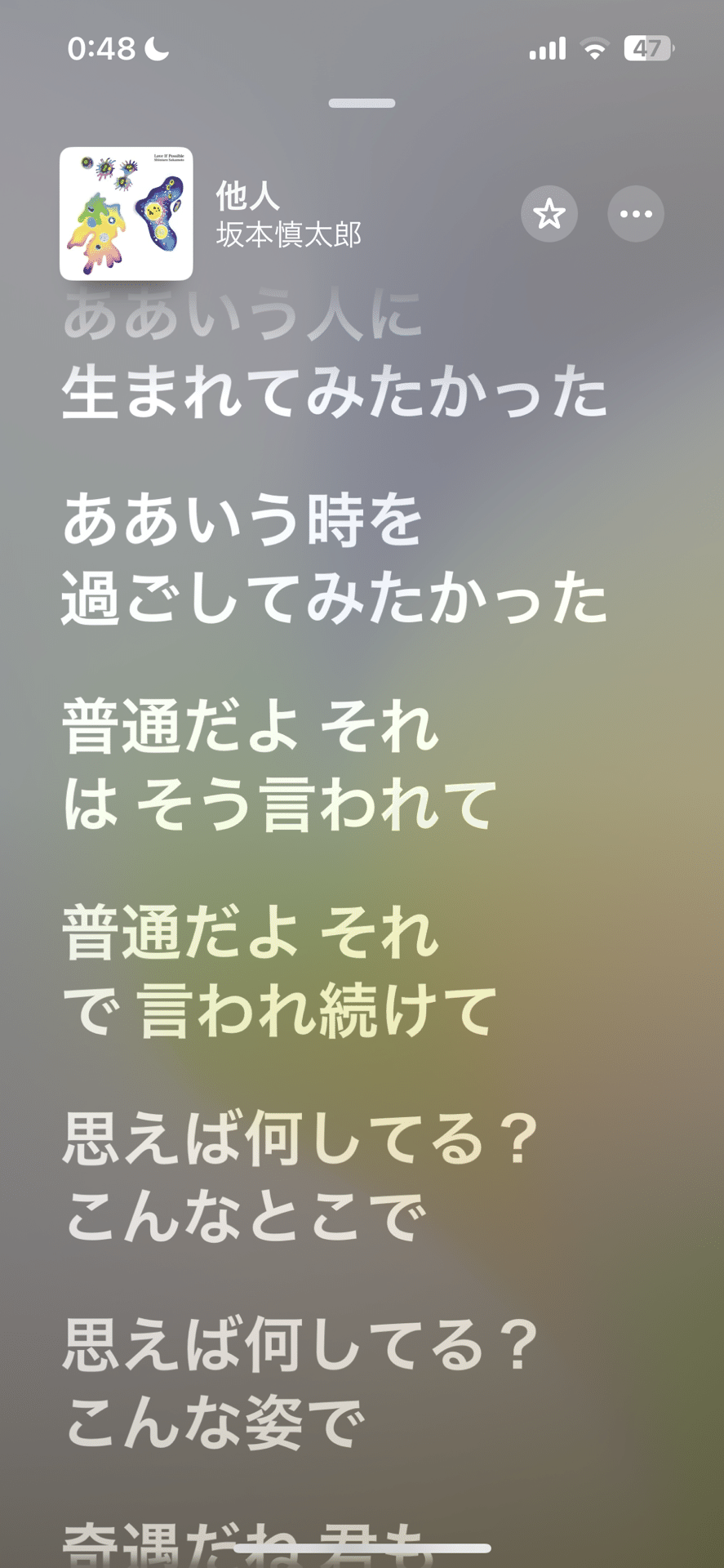The width and height of the screenshot is (724, 1568).
Task: Open the More options ellipsis menu
Action: pos(636,213)
